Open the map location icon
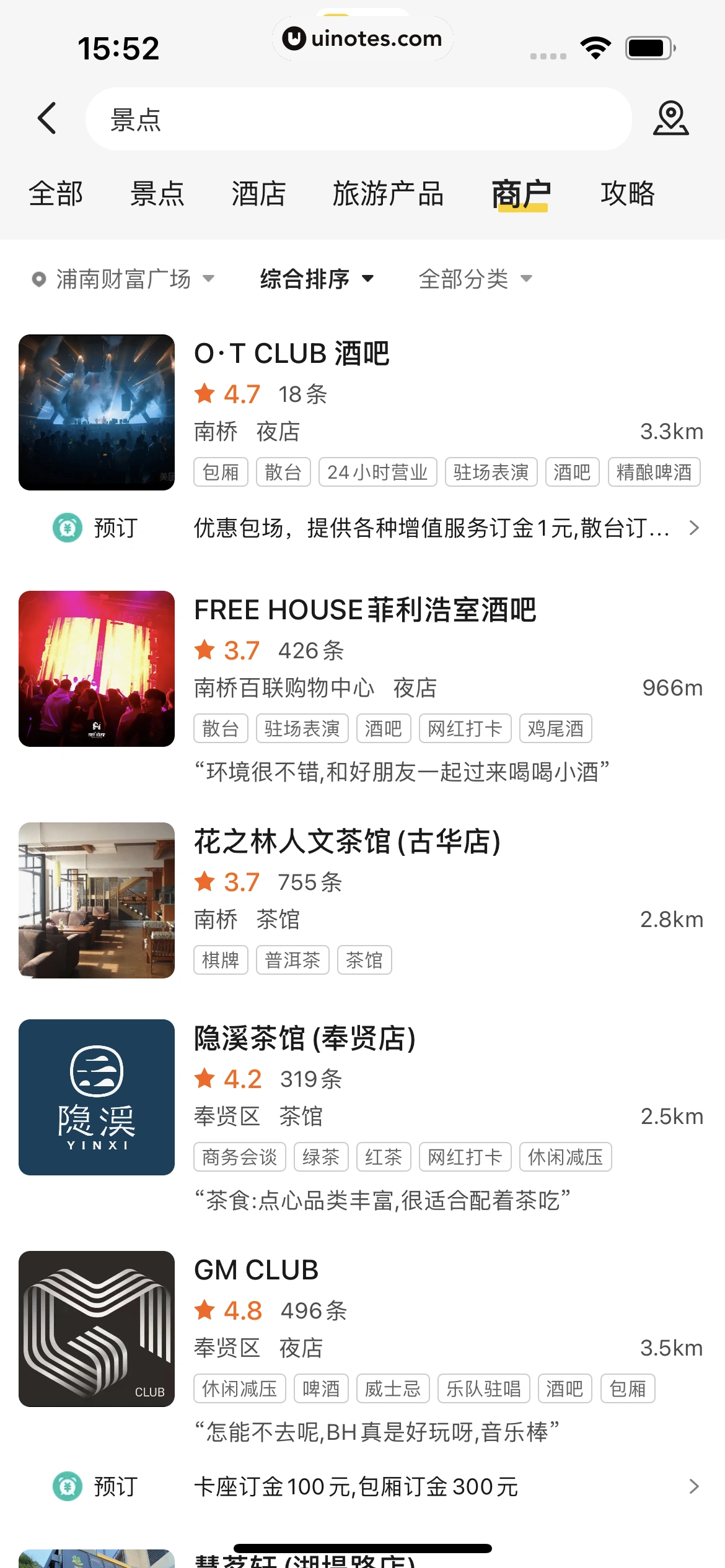725x1568 pixels. 670,118
